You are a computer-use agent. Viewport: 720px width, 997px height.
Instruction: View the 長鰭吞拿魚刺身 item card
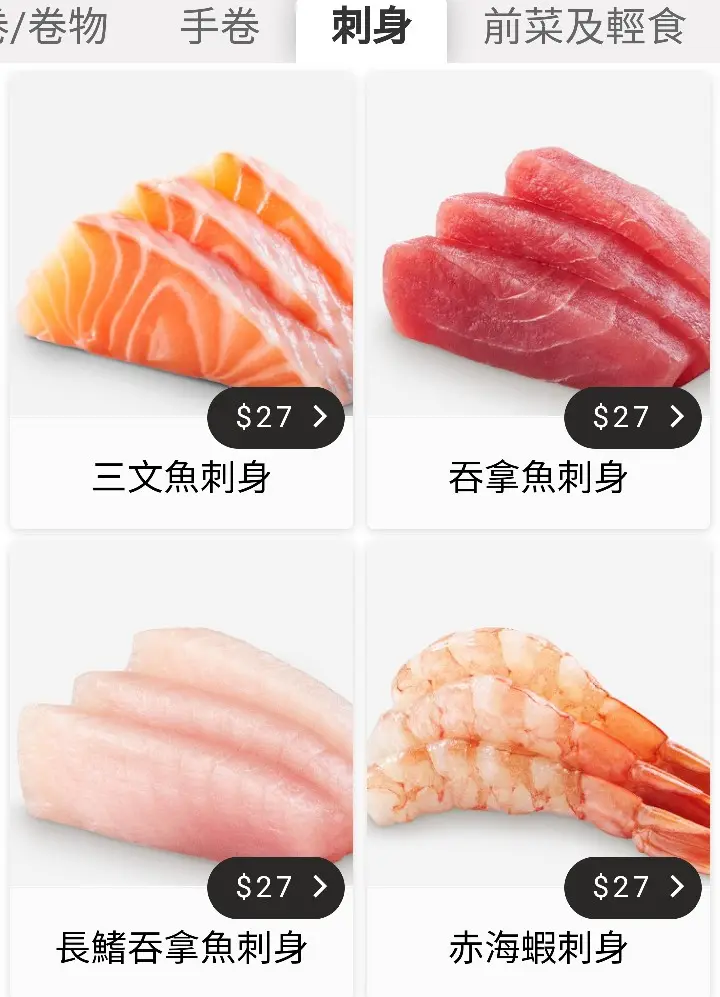pos(181,770)
